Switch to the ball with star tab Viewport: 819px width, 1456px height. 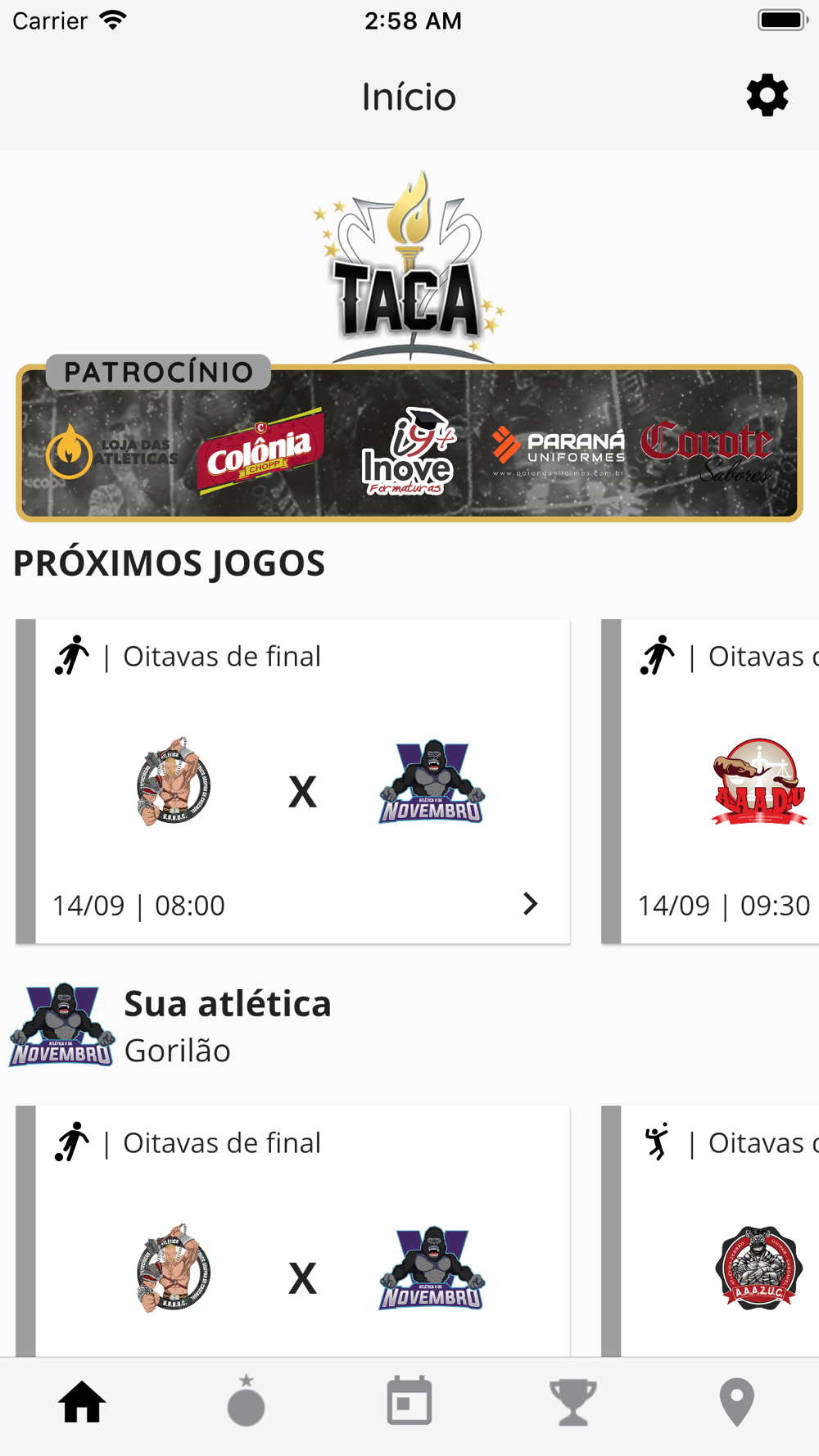pyautogui.click(x=246, y=1402)
